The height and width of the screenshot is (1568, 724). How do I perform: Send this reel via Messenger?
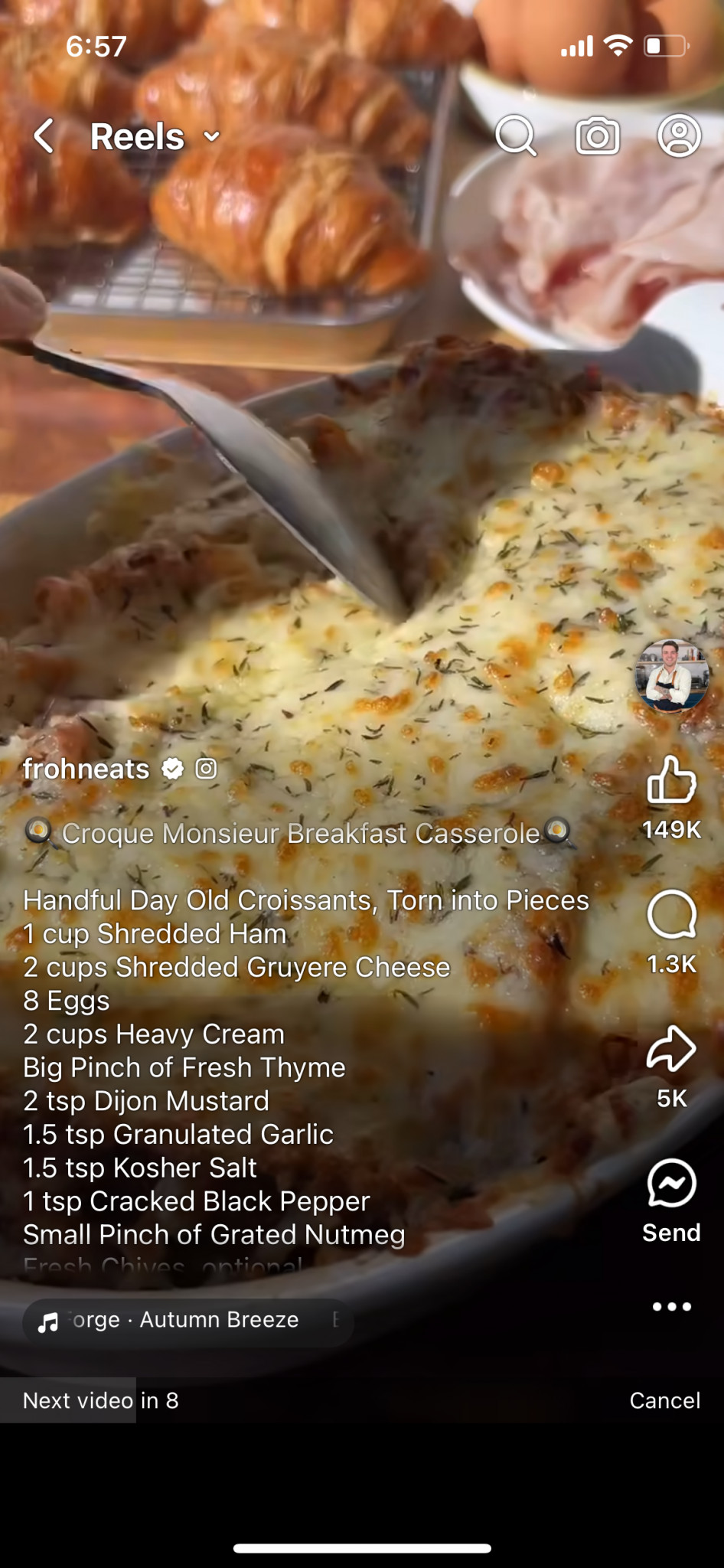671,1184
